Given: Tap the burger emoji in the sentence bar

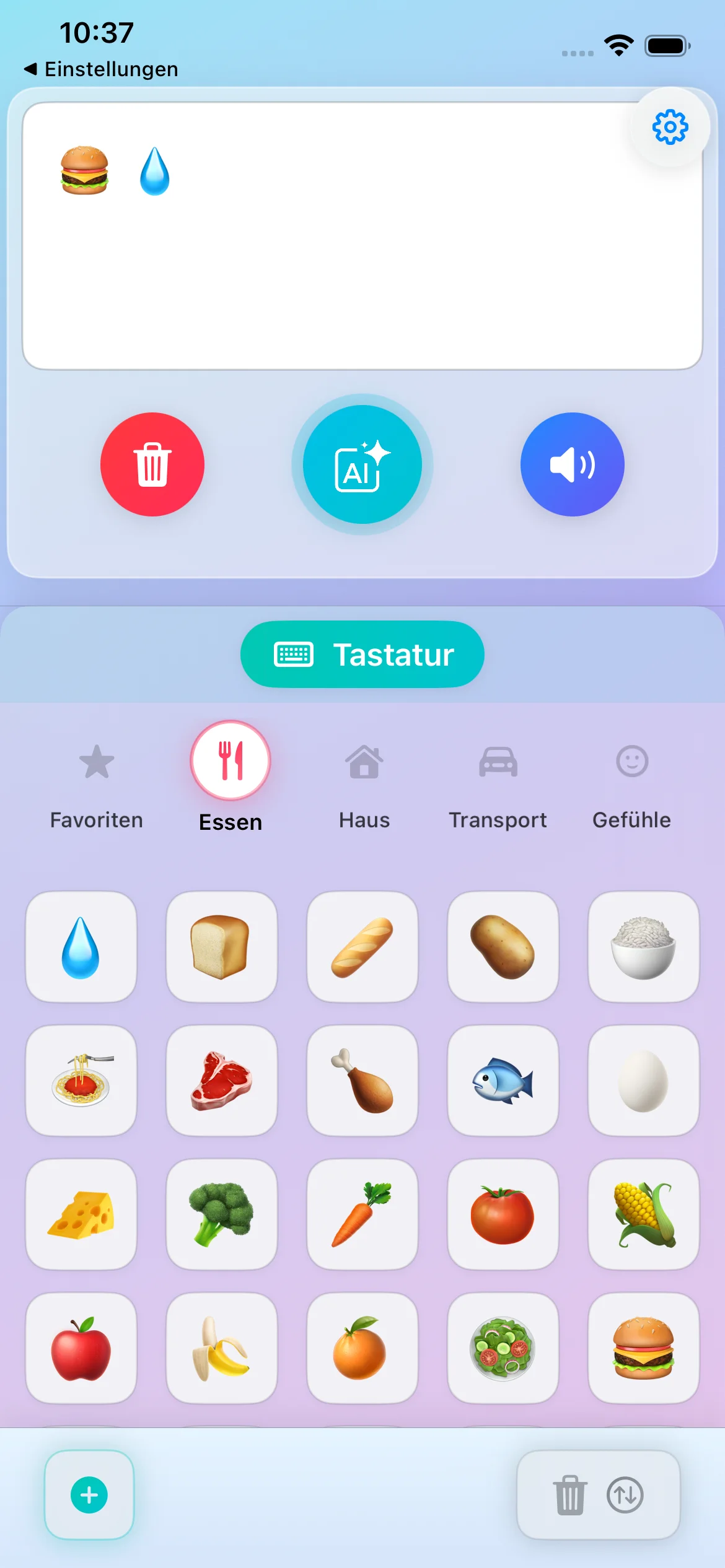Looking at the screenshot, I should pos(84,172).
